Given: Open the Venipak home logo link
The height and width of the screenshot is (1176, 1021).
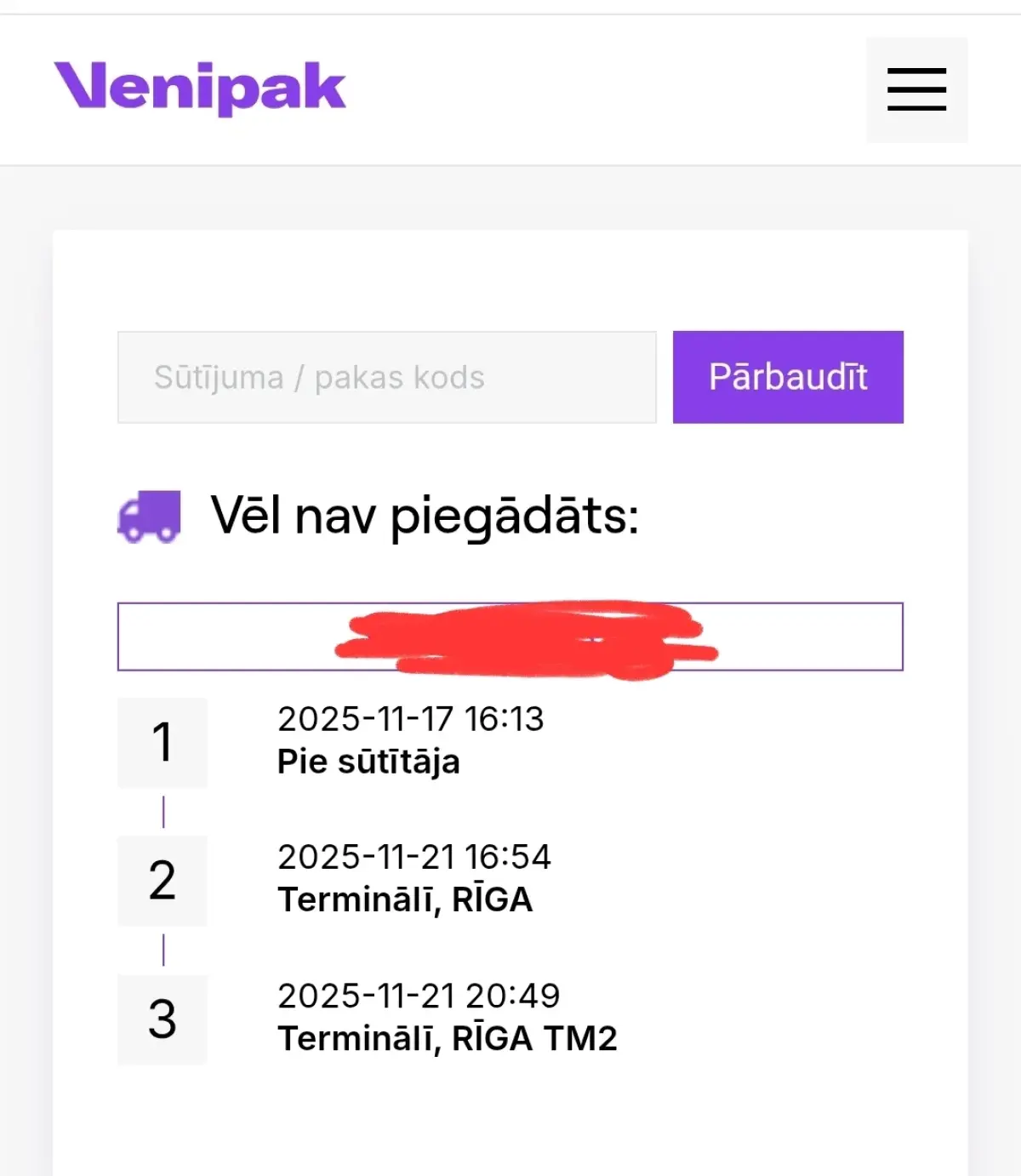Looking at the screenshot, I should 200,88.
